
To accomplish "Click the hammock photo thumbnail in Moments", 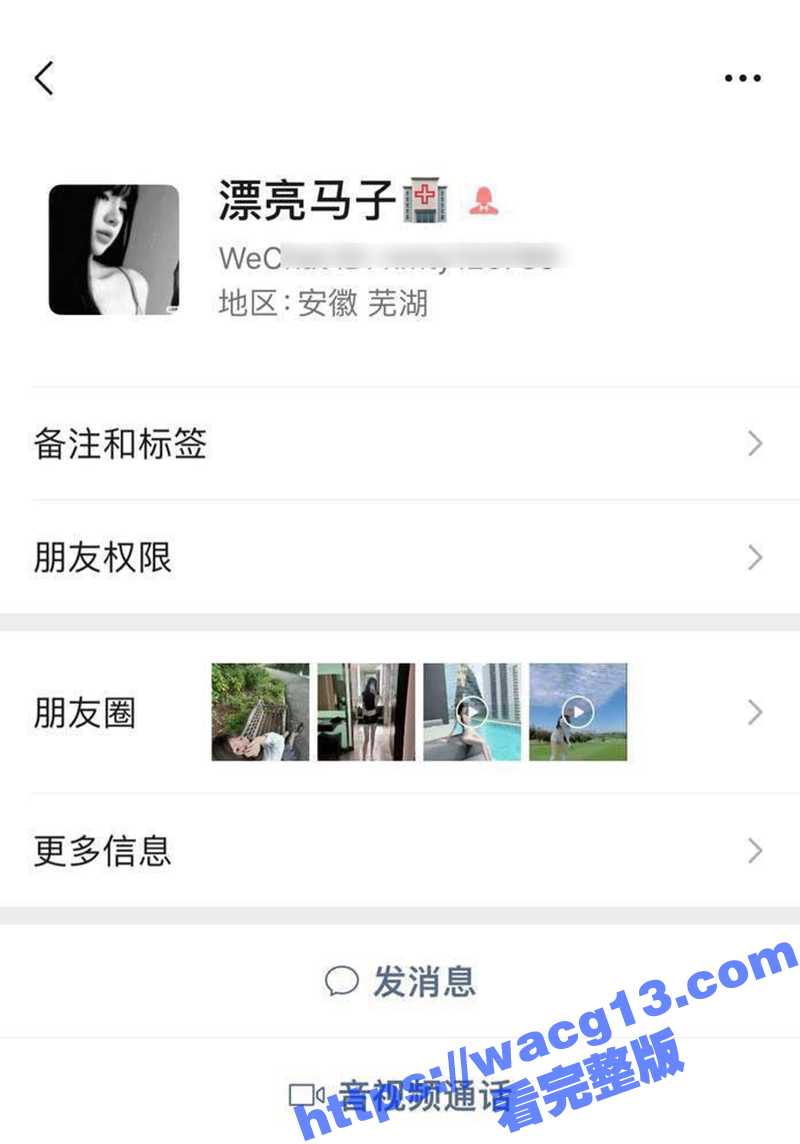I will 262,712.
